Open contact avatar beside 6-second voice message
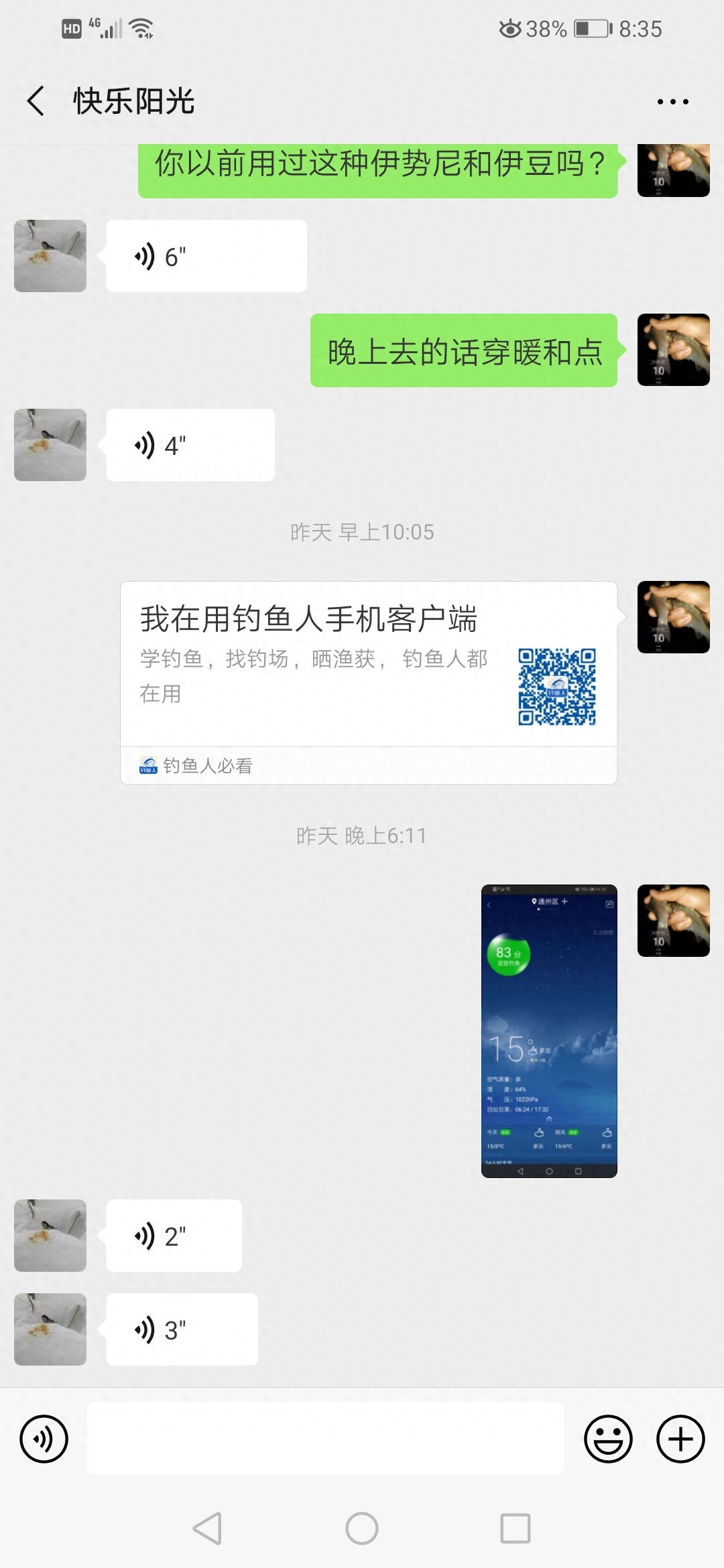 tap(50, 256)
